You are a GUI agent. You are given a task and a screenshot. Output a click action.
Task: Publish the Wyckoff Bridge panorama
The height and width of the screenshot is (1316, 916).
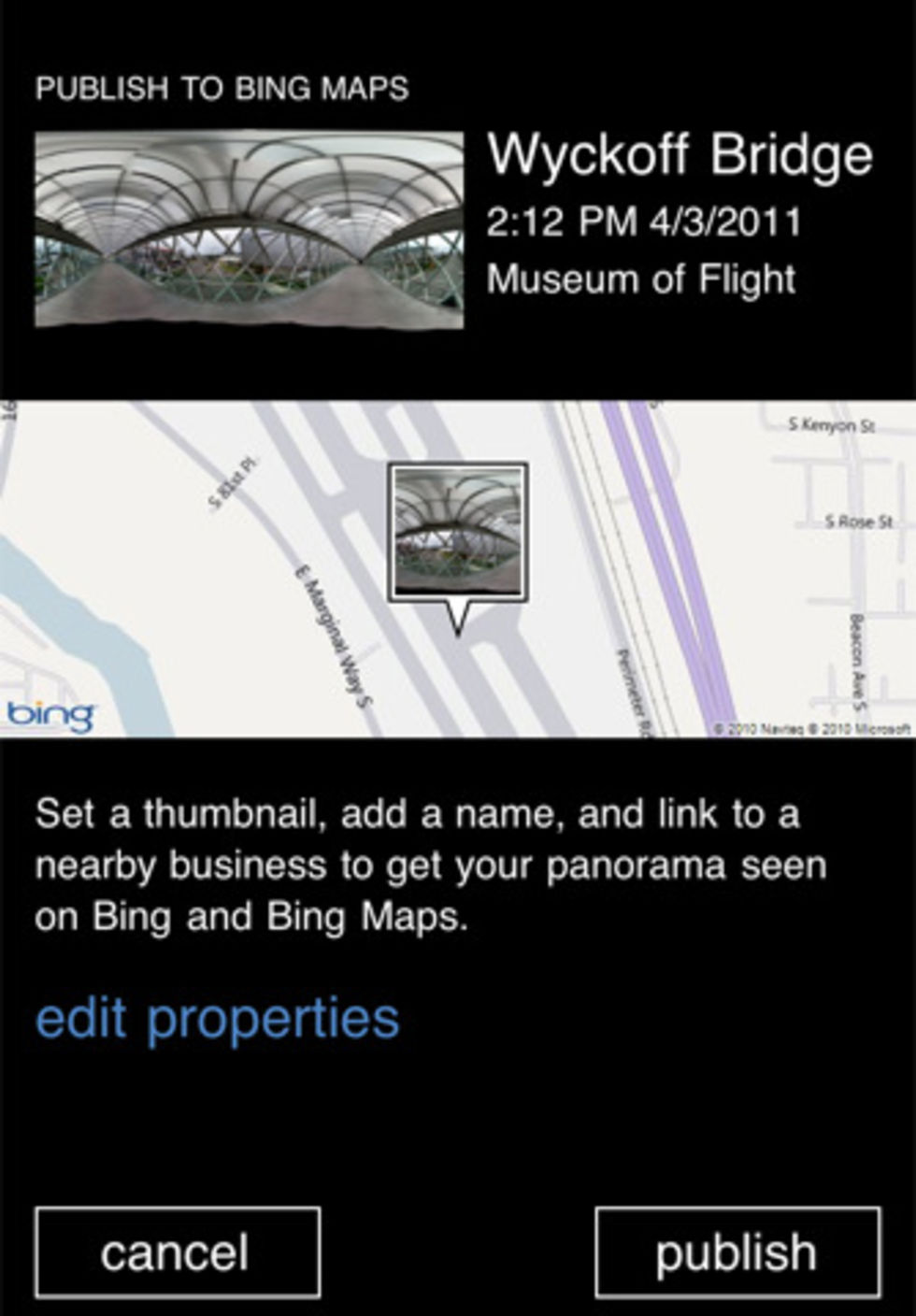pyautogui.click(x=737, y=1252)
